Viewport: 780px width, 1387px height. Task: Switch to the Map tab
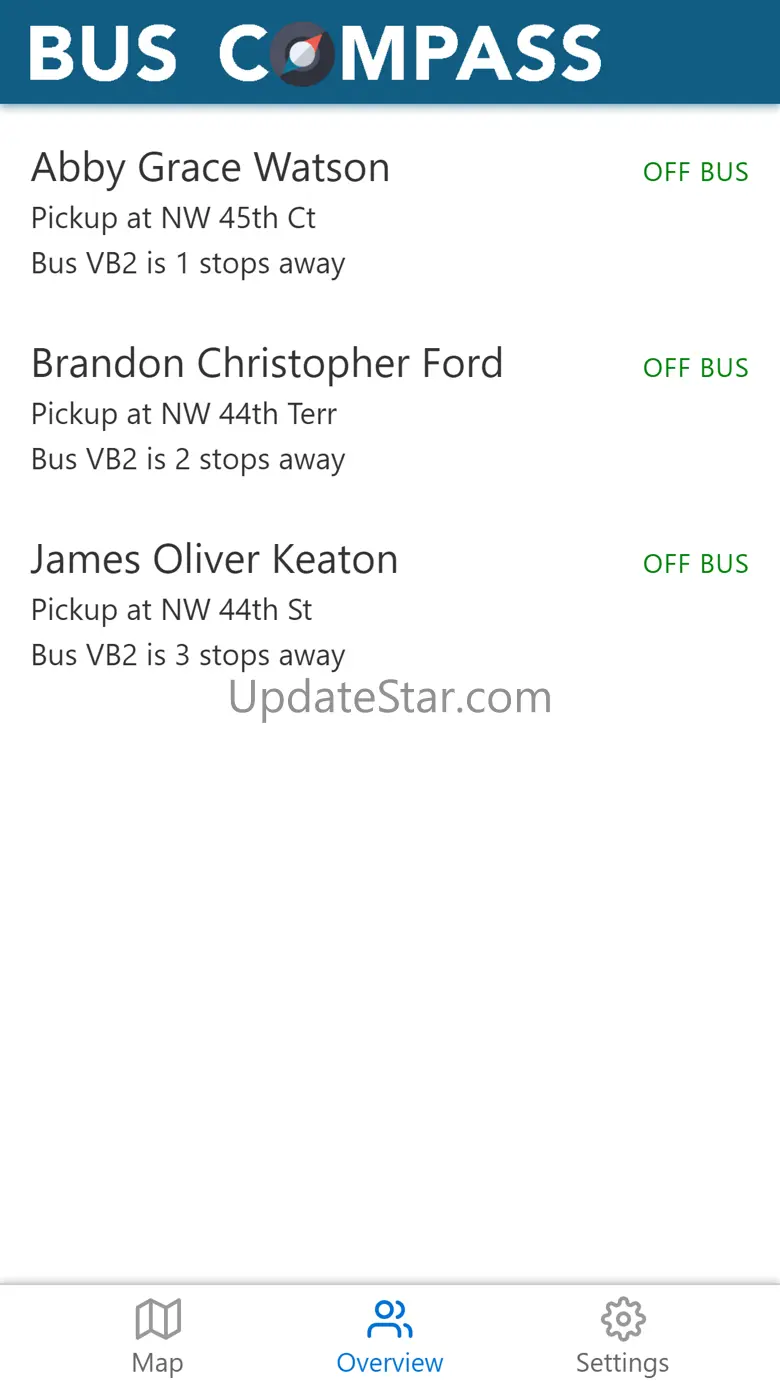point(157,1336)
